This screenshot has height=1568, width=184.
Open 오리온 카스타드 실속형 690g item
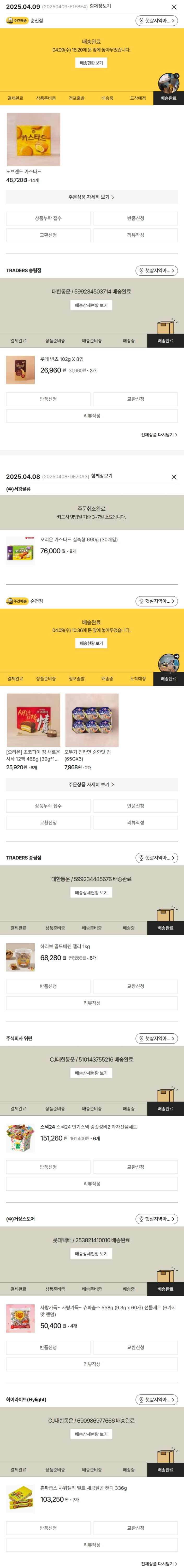click(79, 539)
